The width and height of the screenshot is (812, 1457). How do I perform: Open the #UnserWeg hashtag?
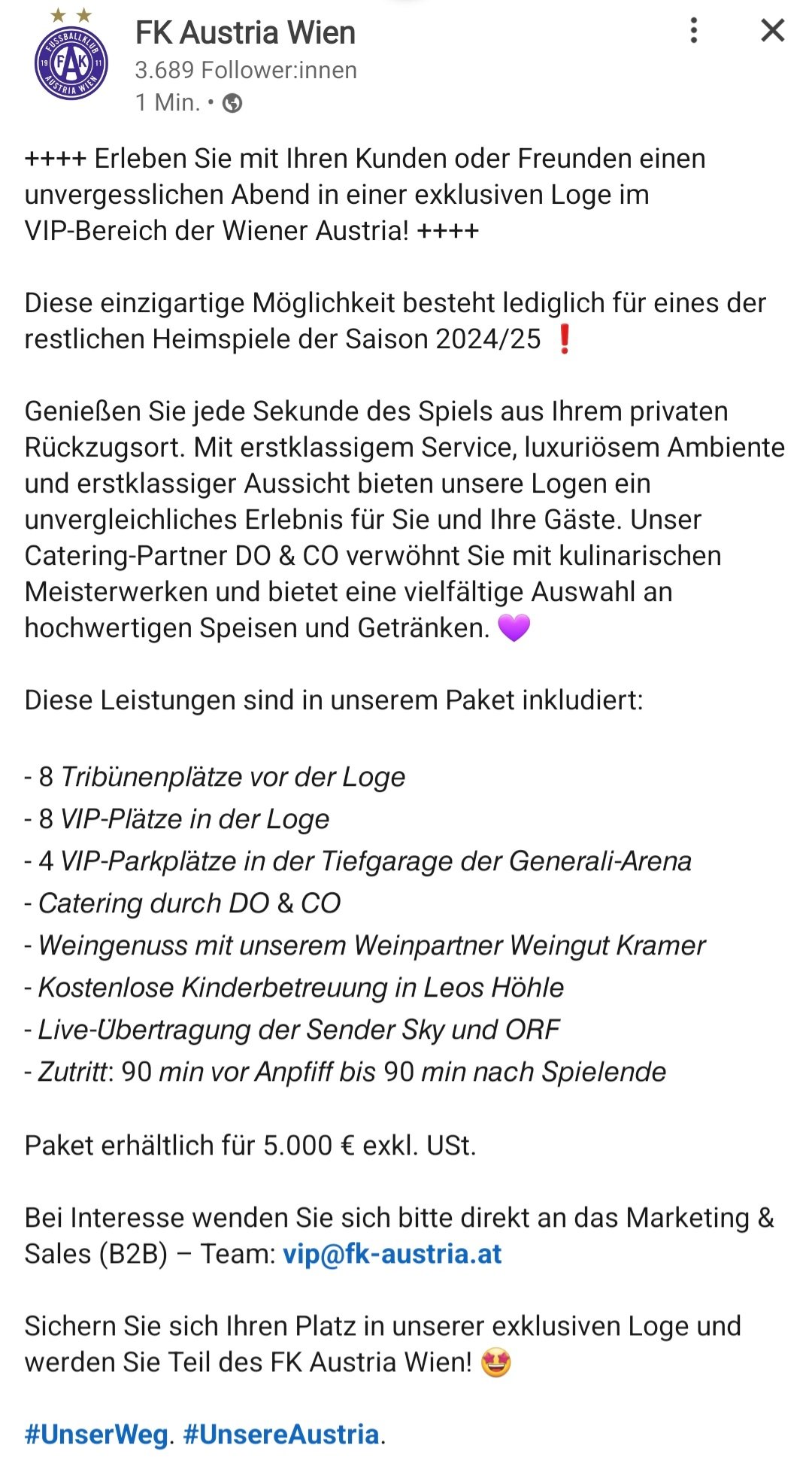(96, 1434)
